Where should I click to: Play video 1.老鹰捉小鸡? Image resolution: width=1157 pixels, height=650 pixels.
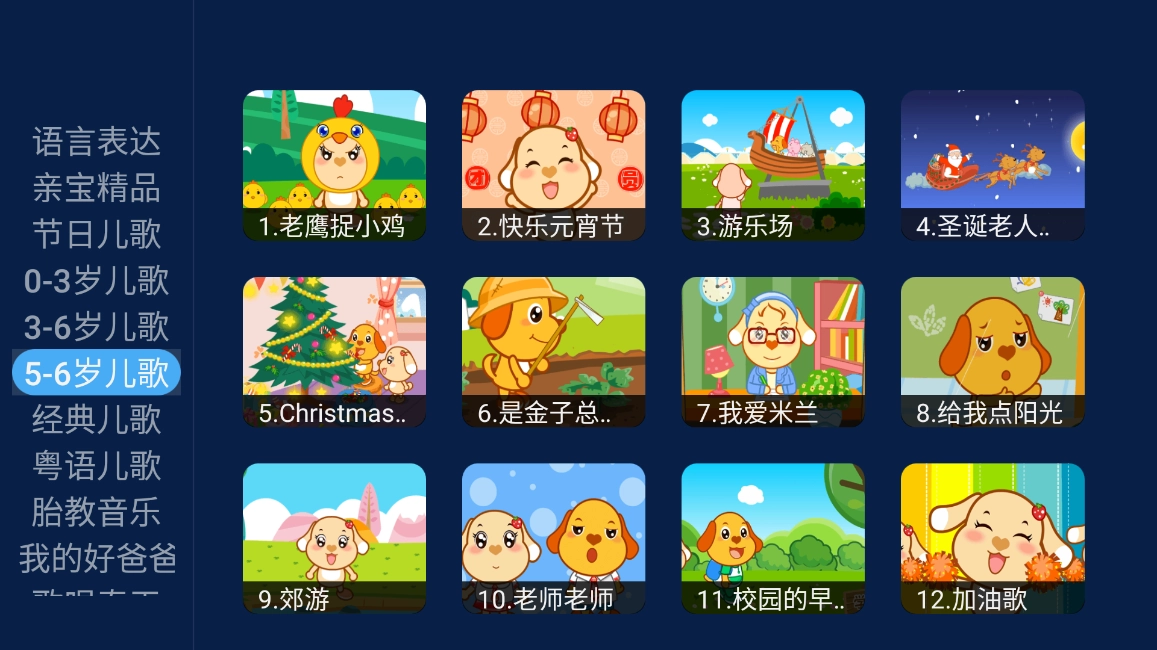coord(334,165)
